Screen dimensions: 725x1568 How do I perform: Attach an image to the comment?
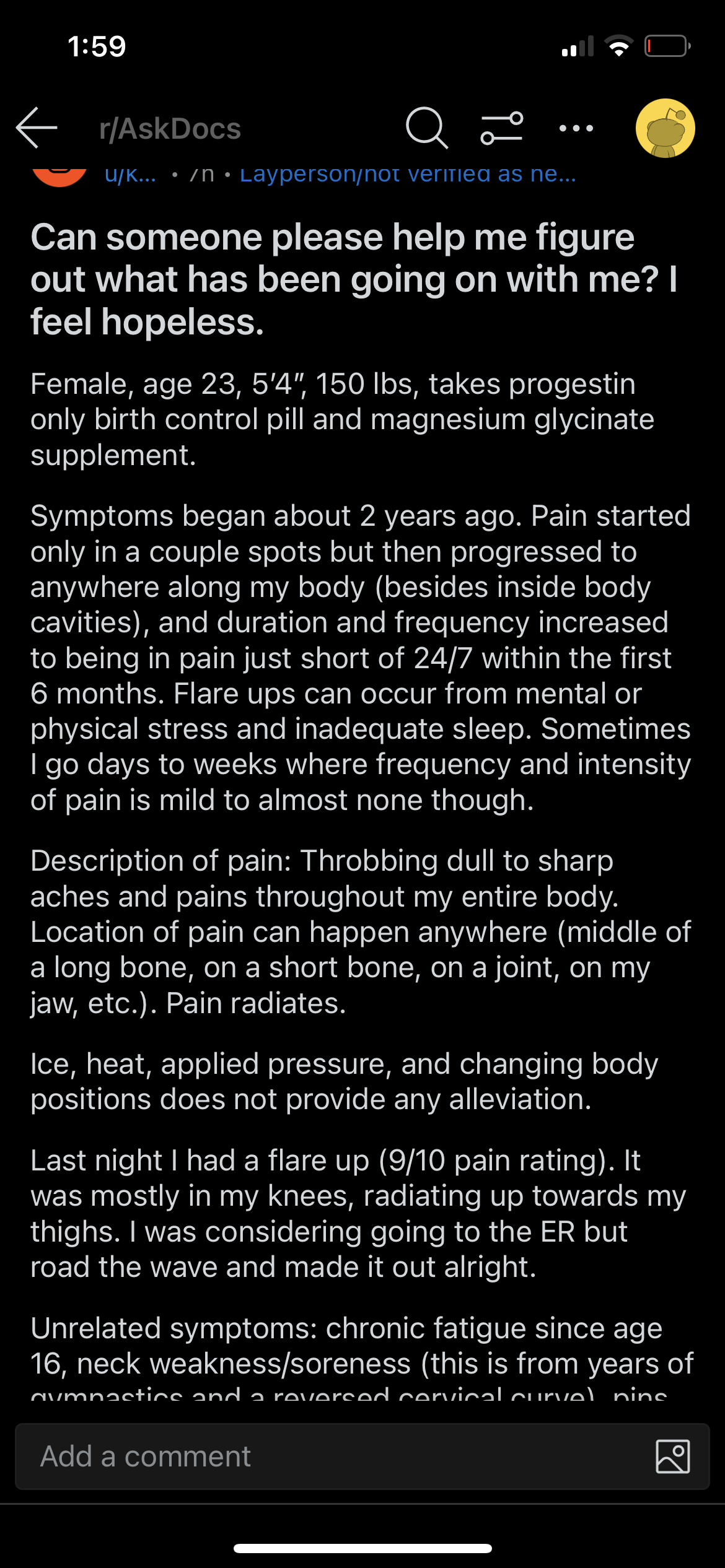pyautogui.click(x=673, y=1457)
